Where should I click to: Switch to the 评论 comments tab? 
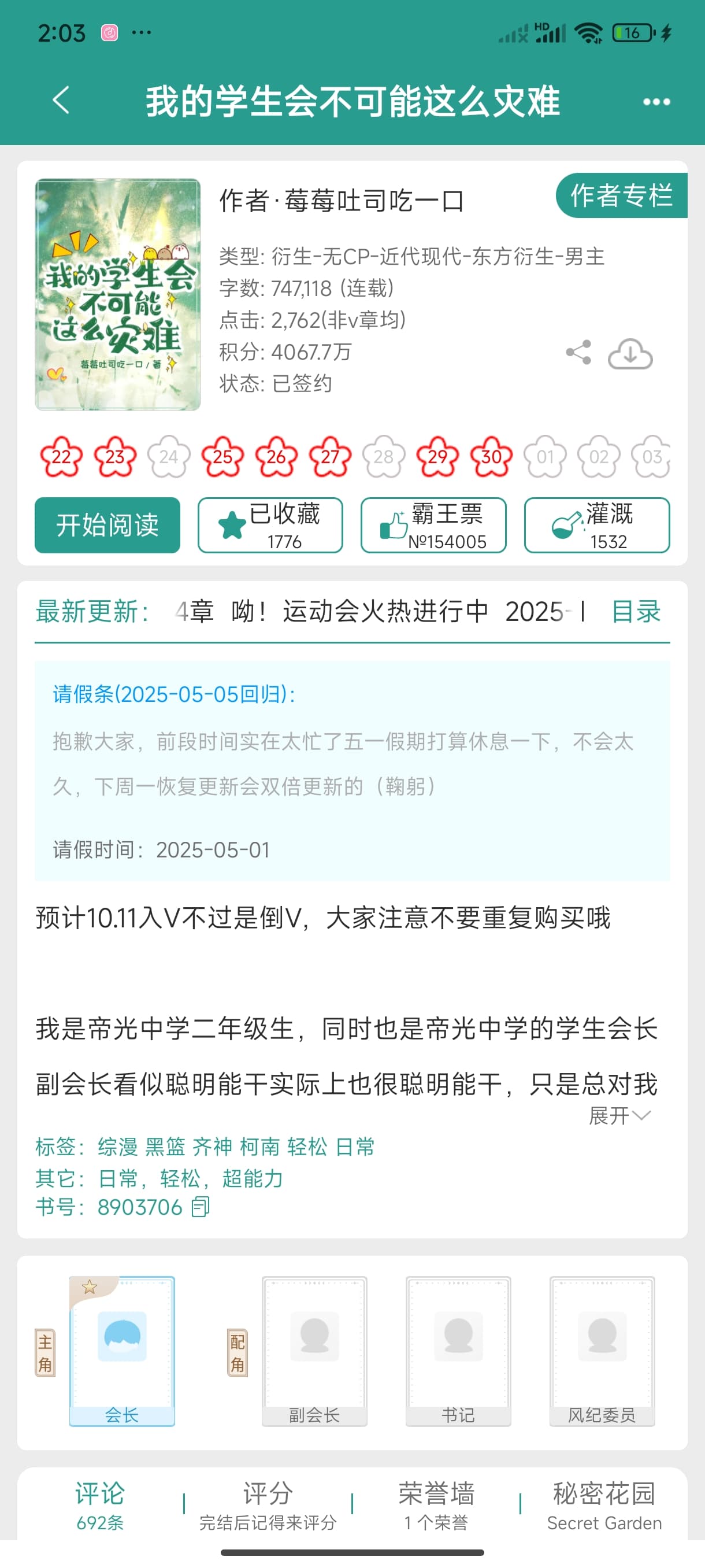click(100, 1505)
